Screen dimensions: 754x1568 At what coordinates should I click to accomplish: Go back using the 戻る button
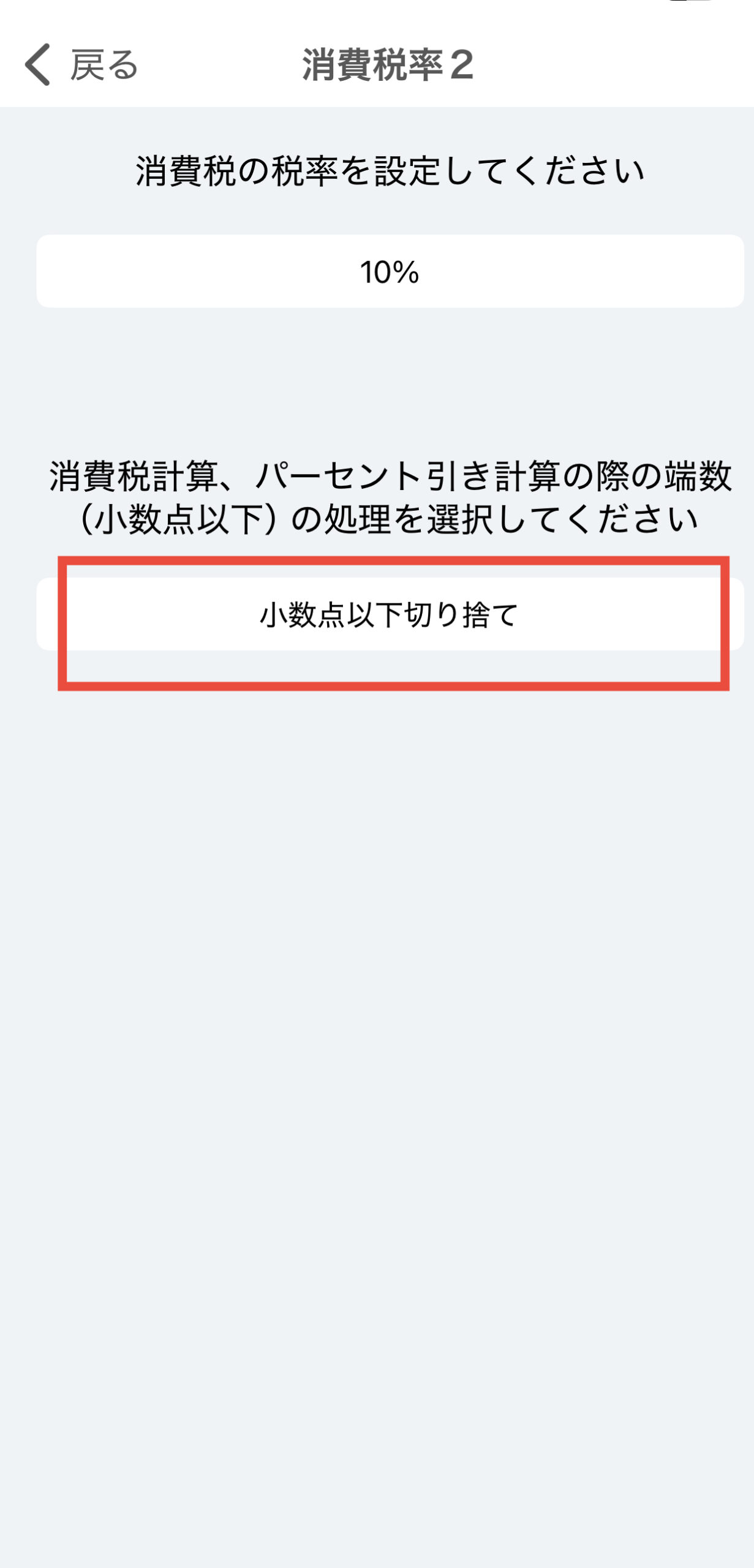pyautogui.click(x=81, y=64)
